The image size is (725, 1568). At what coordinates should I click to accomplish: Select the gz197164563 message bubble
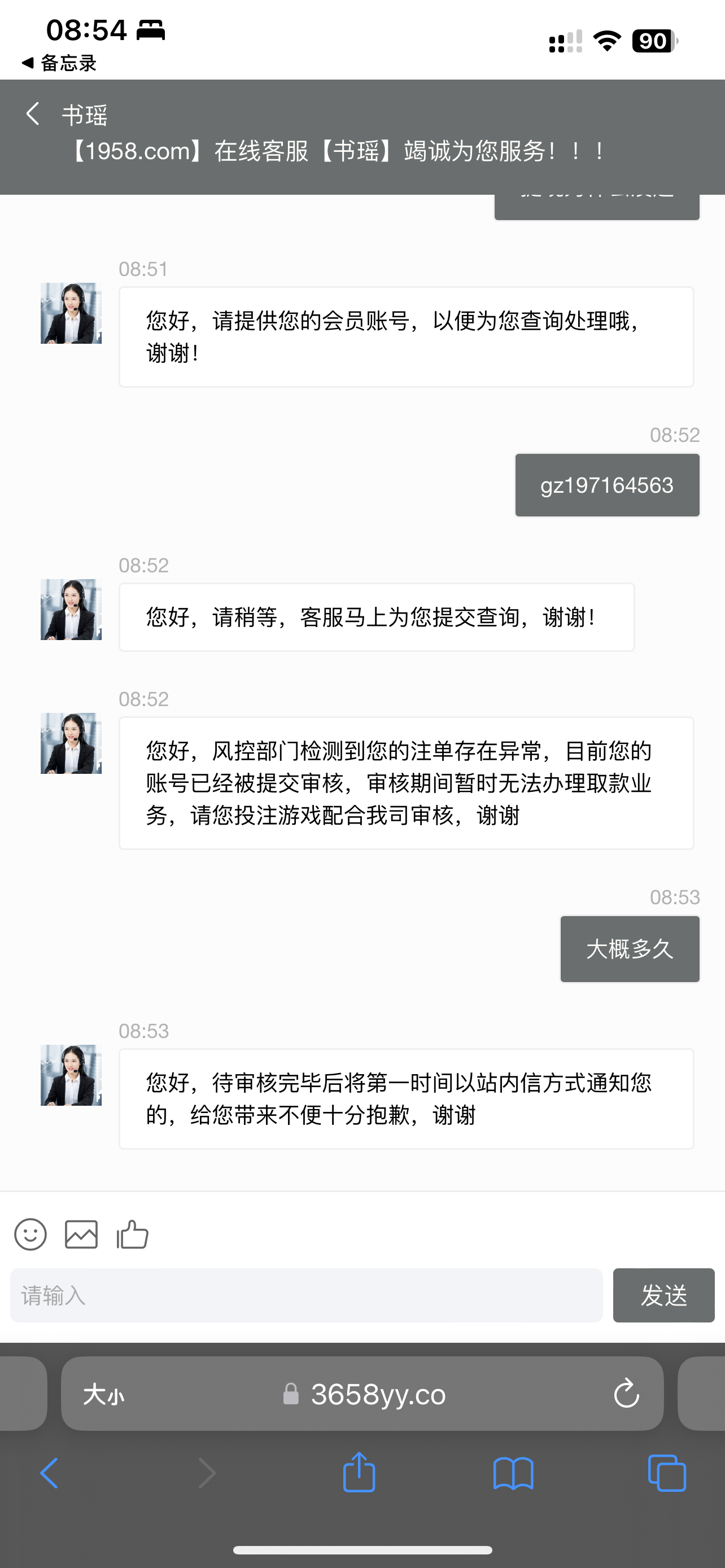(607, 484)
